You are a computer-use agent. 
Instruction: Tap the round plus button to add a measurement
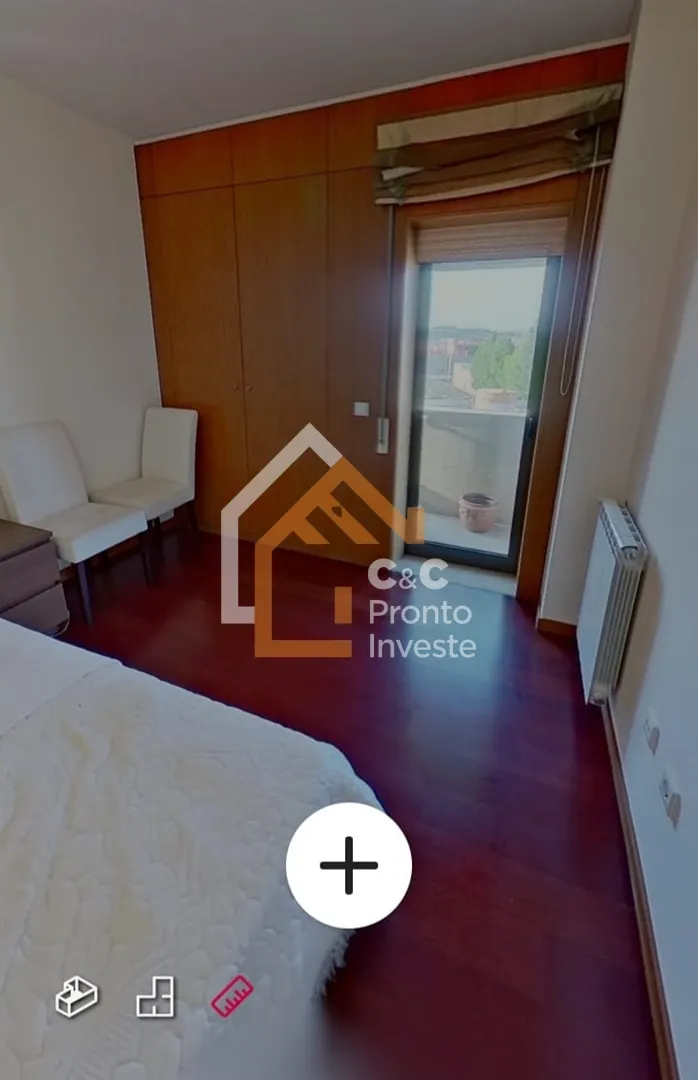(x=348, y=865)
